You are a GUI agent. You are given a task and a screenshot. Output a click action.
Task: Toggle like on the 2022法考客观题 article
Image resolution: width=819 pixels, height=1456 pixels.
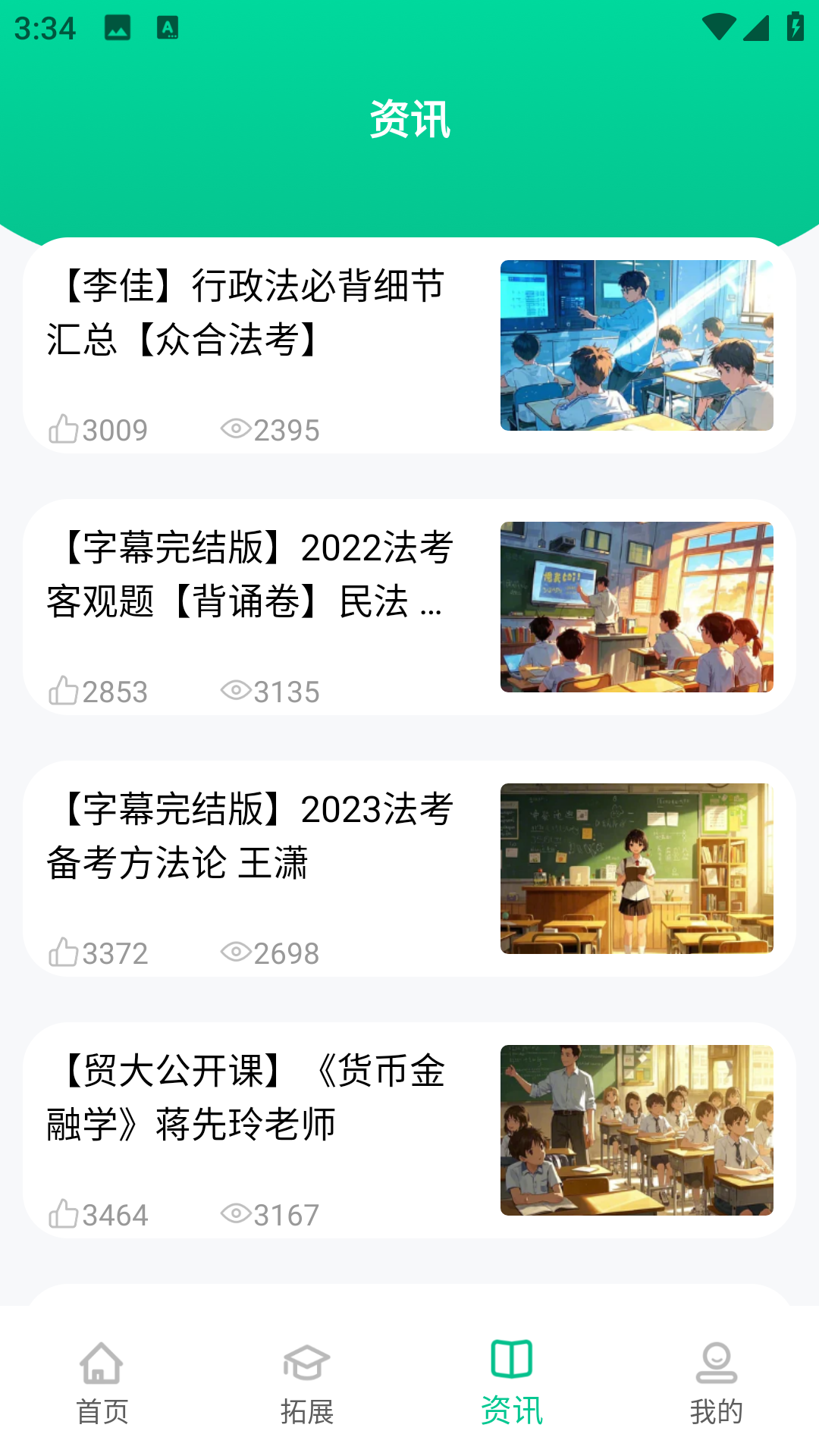click(x=65, y=691)
